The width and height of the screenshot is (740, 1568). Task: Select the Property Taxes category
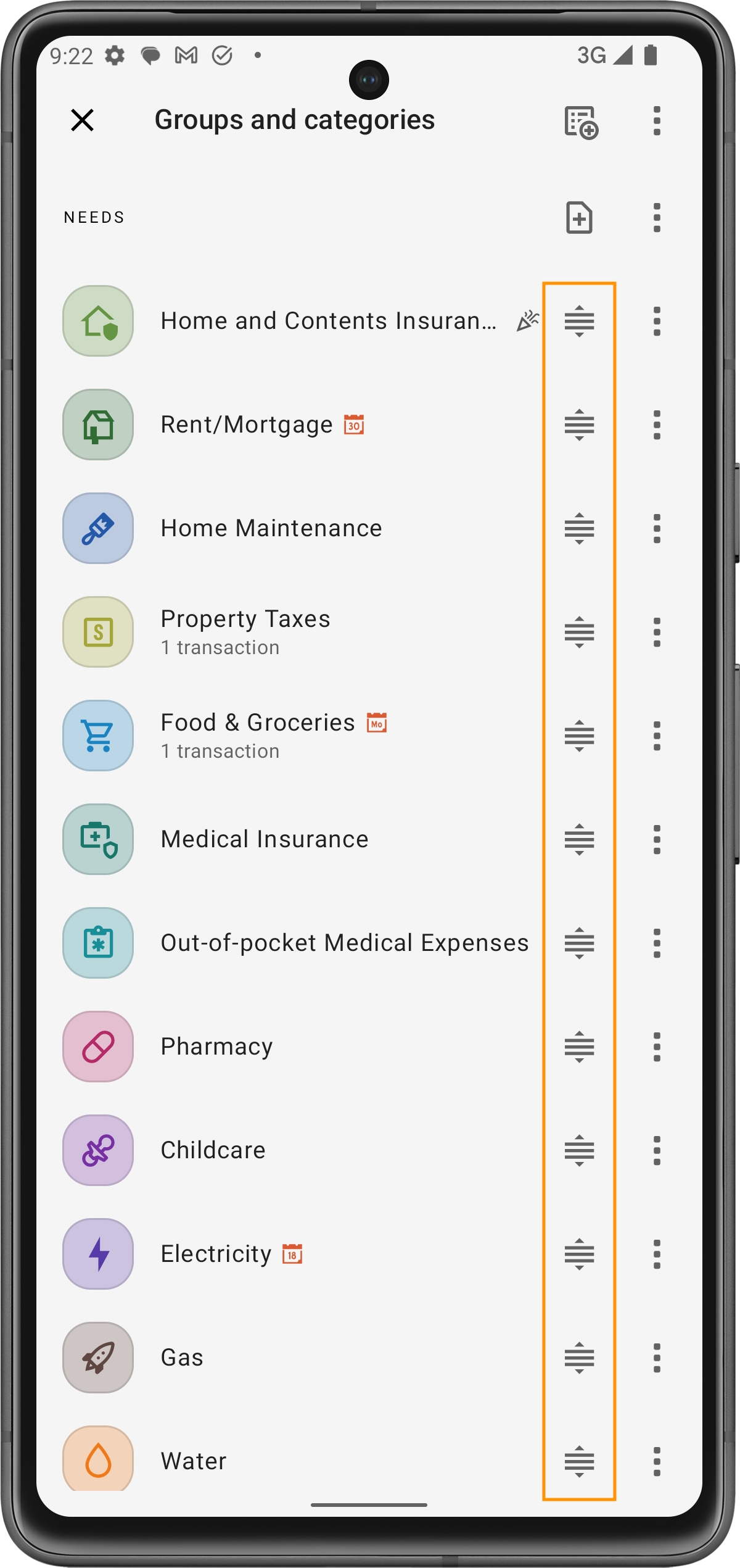(x=296, y=633)
